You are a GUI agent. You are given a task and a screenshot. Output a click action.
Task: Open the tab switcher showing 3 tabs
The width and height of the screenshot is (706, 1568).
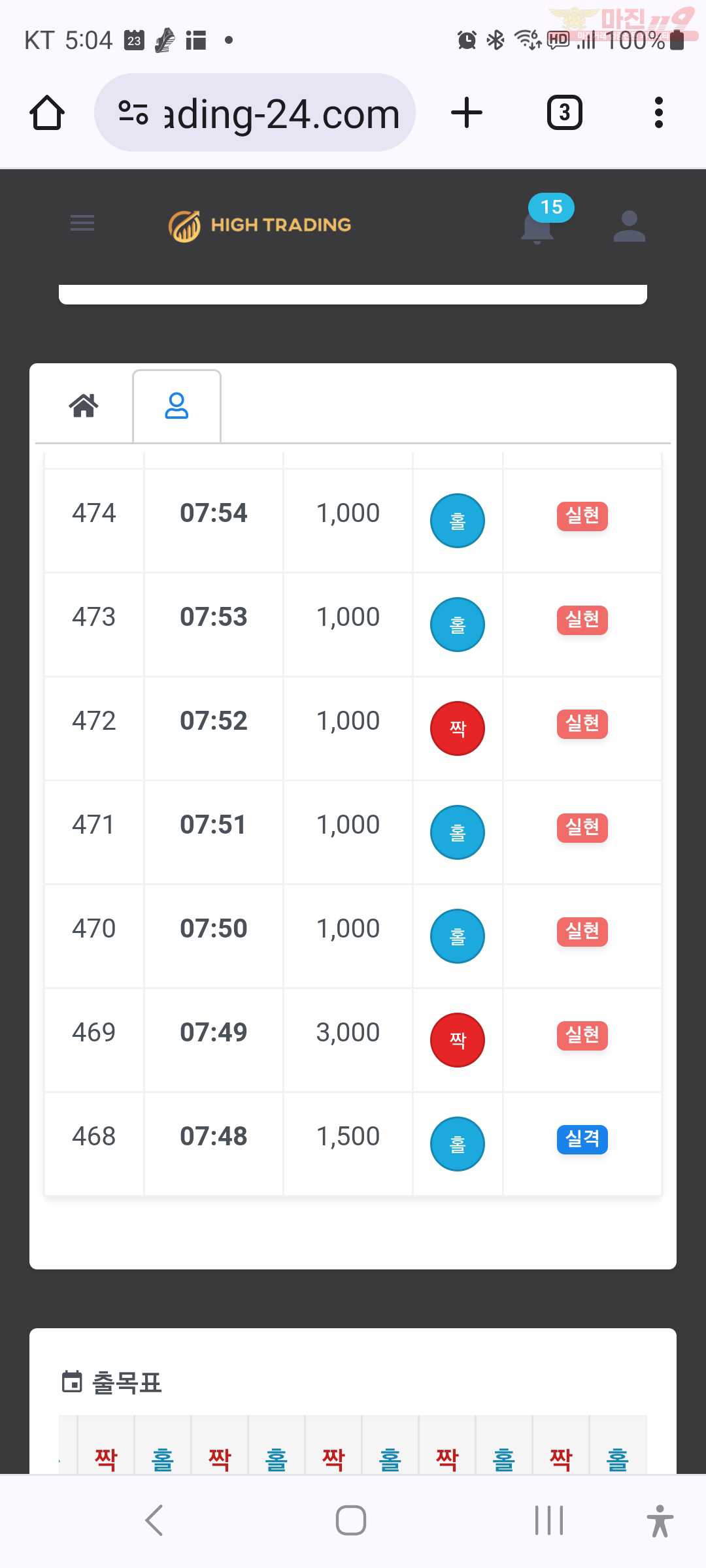[564, 112]
